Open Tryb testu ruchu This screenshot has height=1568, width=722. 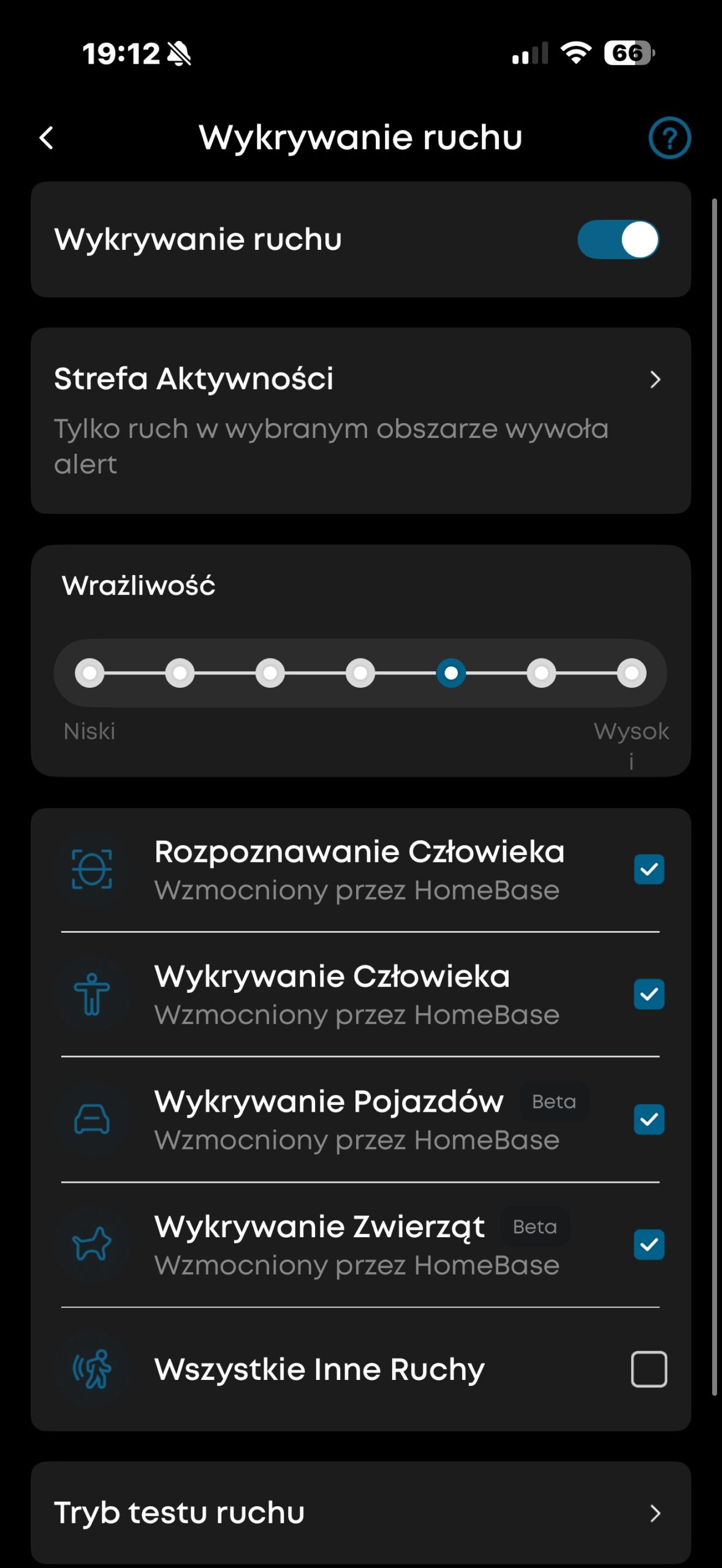point(360,1513)
